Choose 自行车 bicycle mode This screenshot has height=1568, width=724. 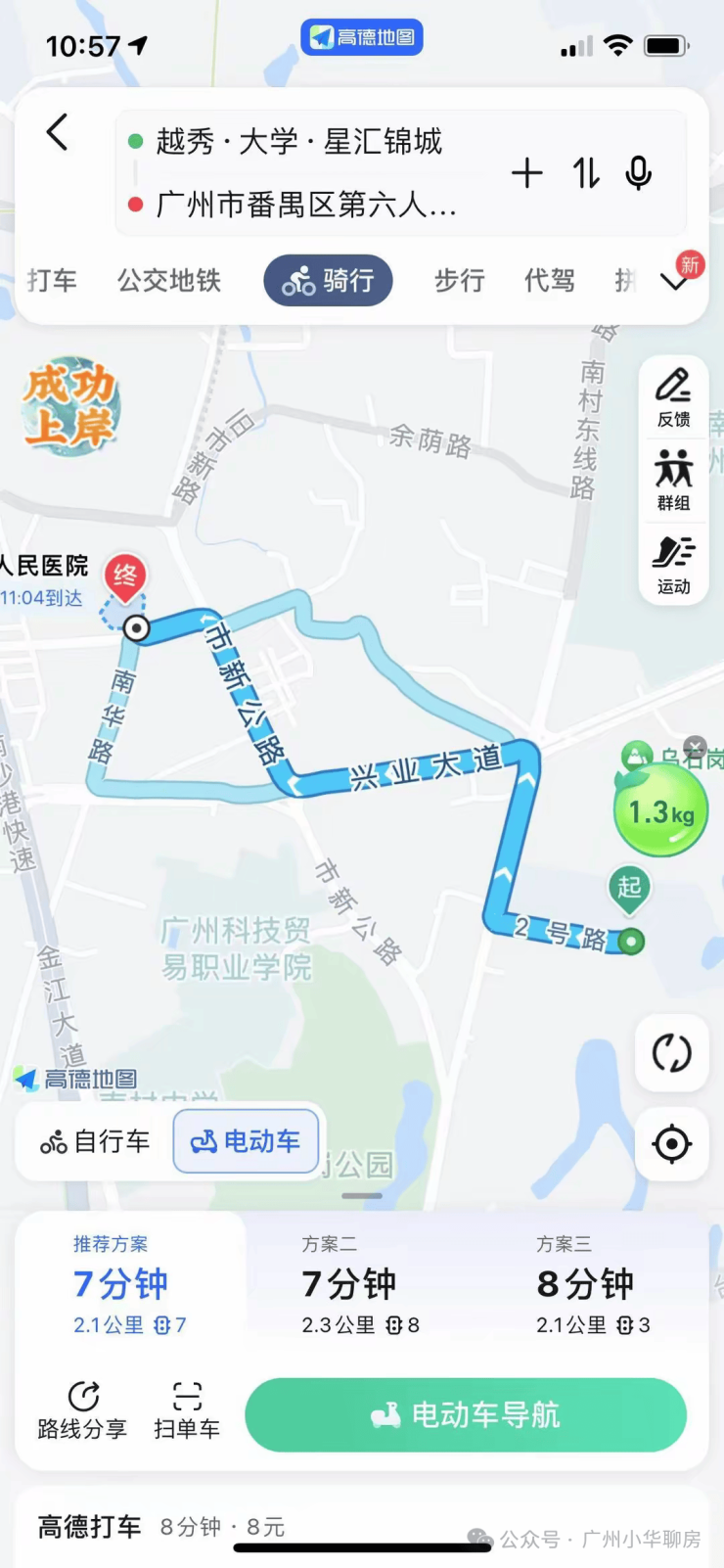(x=95, y=1141)
